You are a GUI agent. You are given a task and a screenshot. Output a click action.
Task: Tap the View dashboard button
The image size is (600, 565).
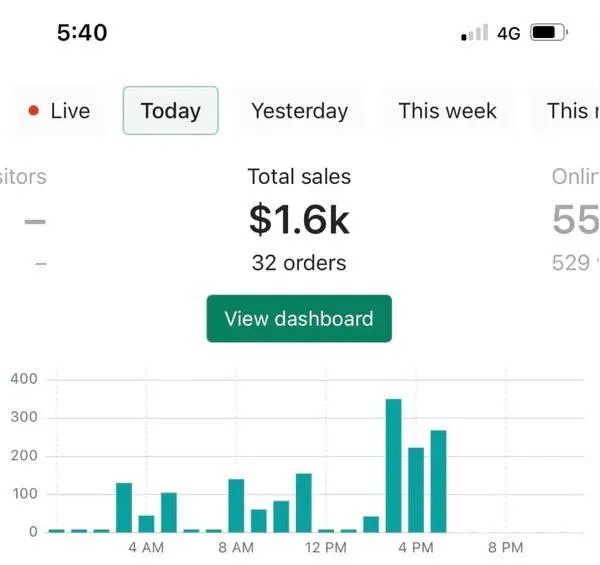(299, 319)
